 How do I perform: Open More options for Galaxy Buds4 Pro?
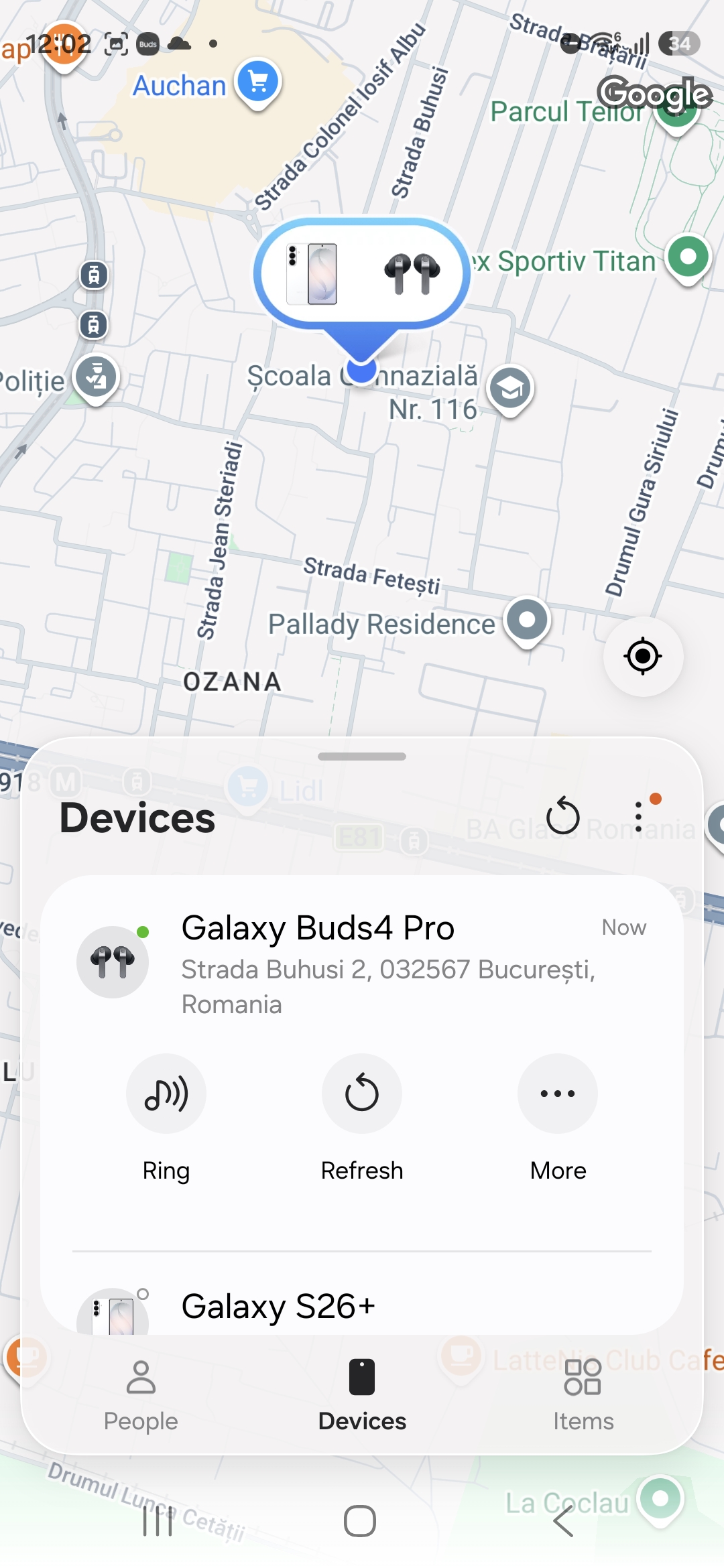(557, 1094)
